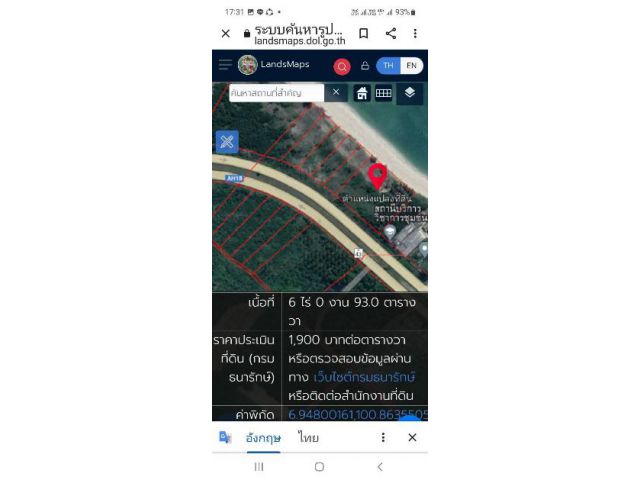The image size is (640, 480).
Task: Select the English tab in the translate bar
Action: click(x=263, y=438)
